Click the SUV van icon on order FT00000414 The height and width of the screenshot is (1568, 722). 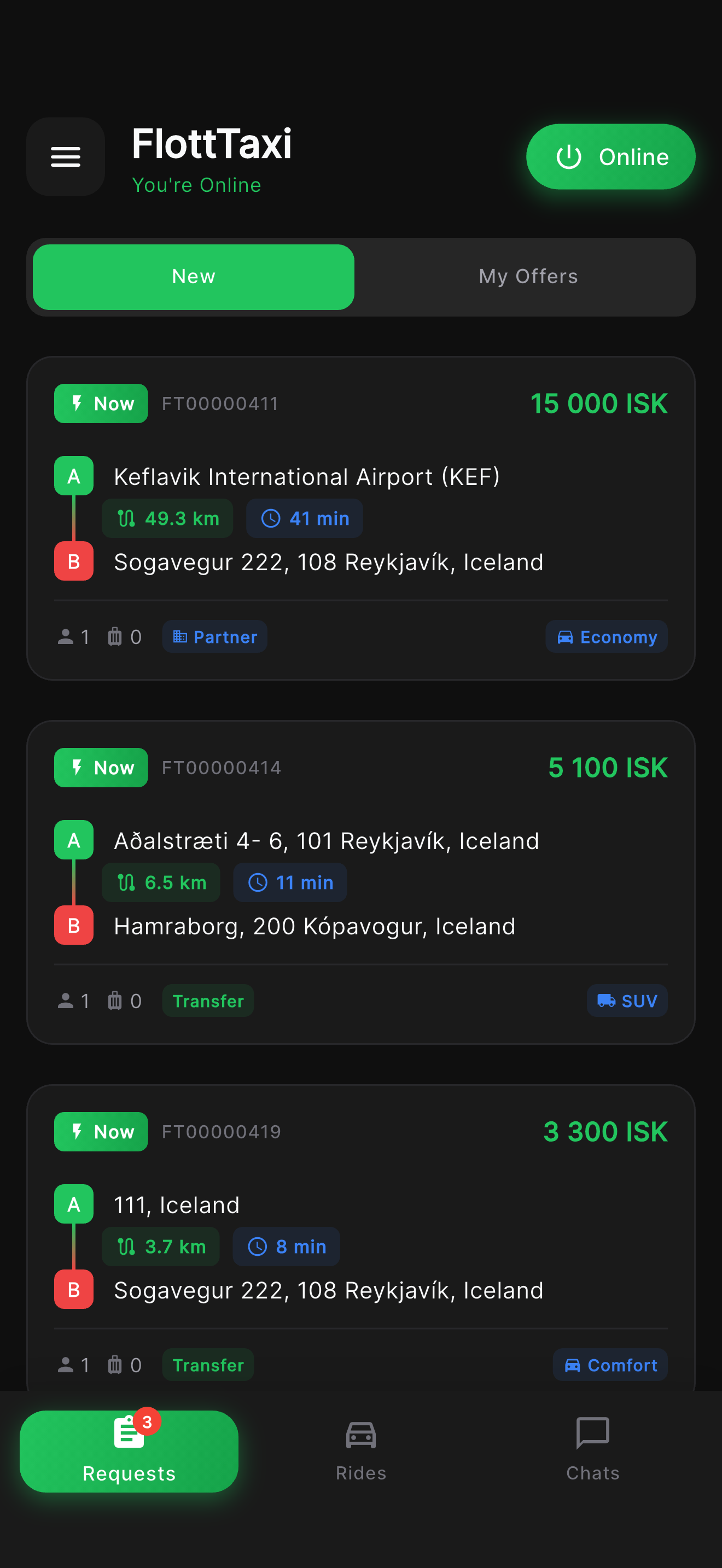pyautogui.click(x=604, y=1001)
